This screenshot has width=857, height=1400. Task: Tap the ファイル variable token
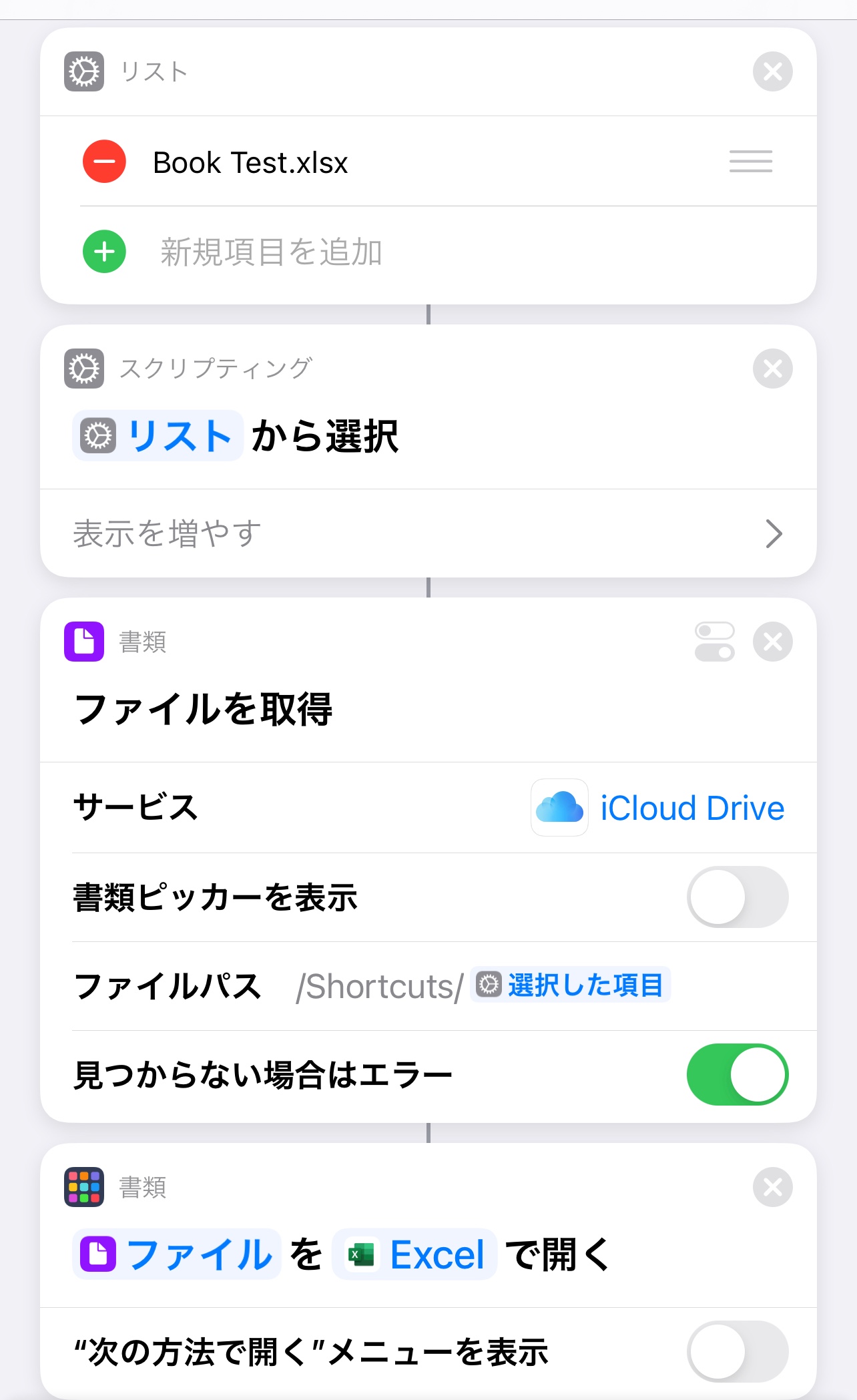pyautogui.click(x=177, y=1254)
